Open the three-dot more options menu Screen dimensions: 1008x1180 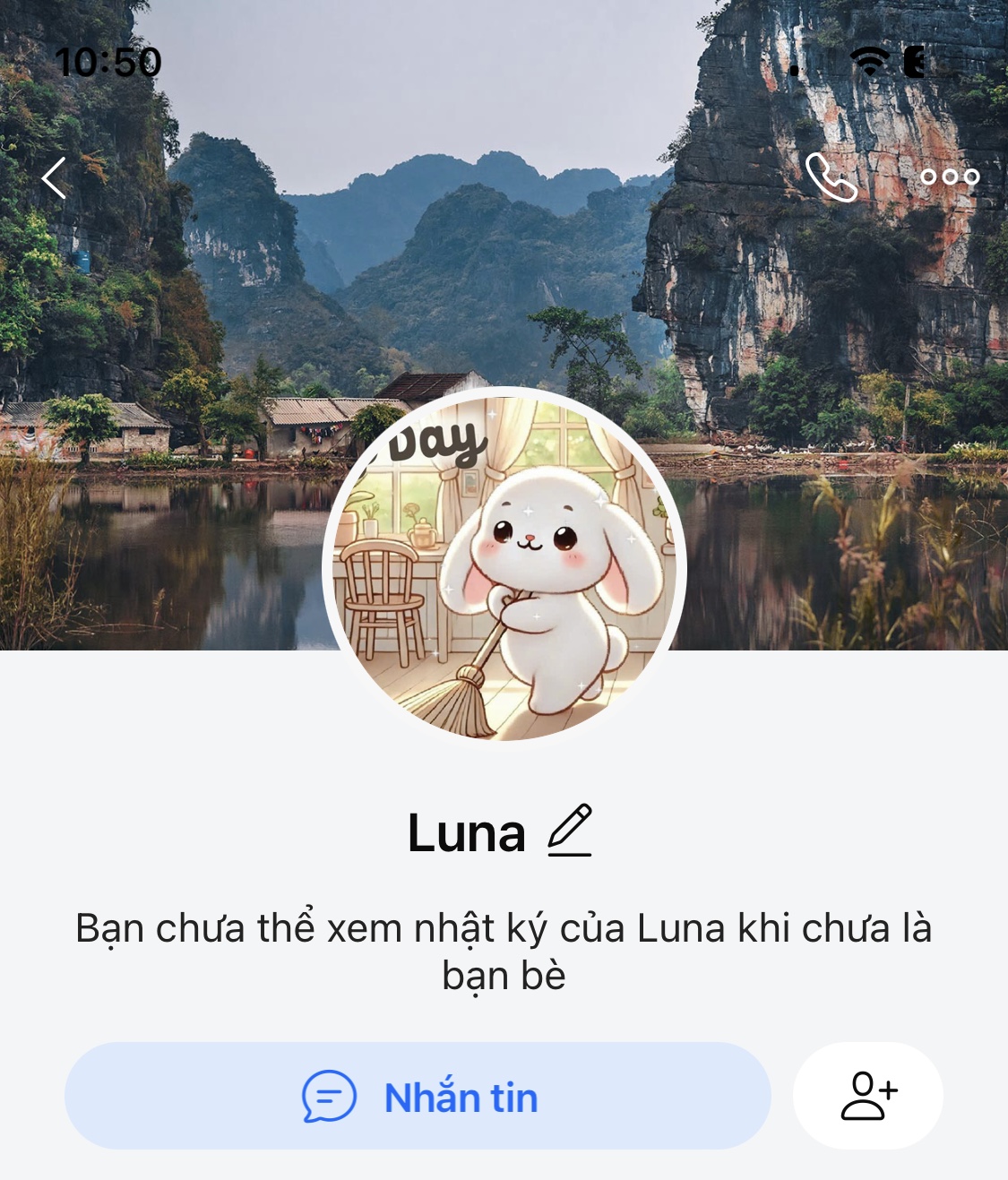[x=950, y=177]
